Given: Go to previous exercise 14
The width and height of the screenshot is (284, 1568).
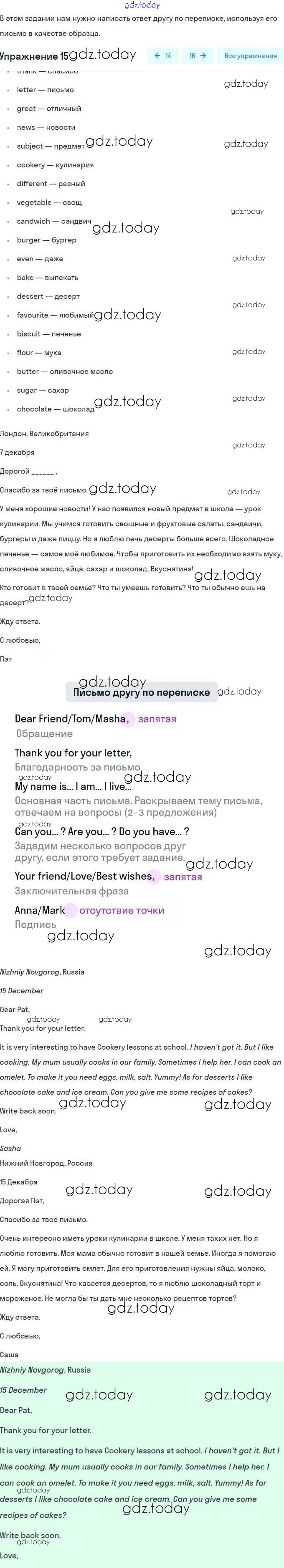Looking at the screenshot, I should [x=163, y=56].
